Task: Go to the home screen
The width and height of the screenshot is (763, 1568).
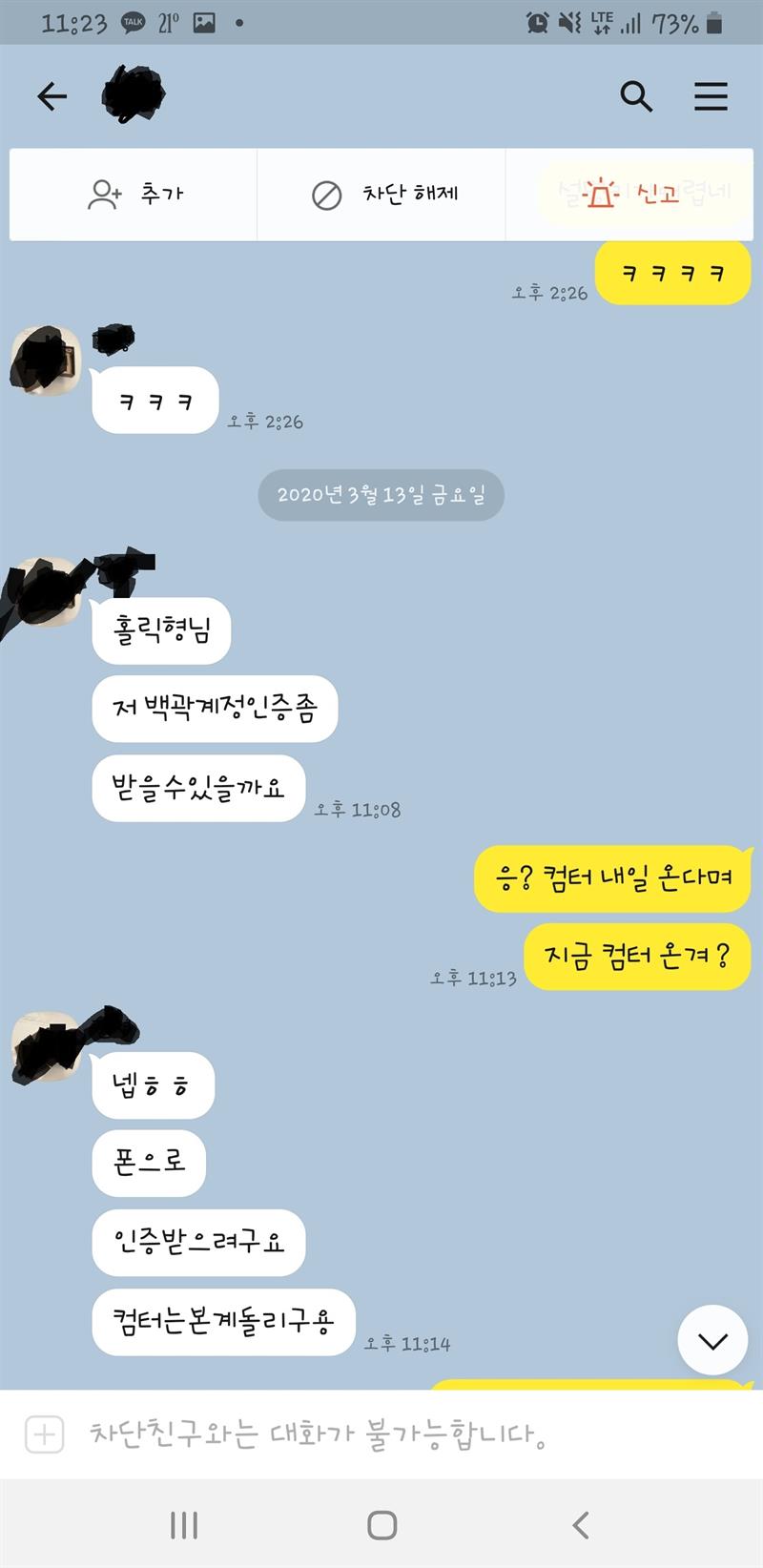Action: click(x=381, y=1524)
